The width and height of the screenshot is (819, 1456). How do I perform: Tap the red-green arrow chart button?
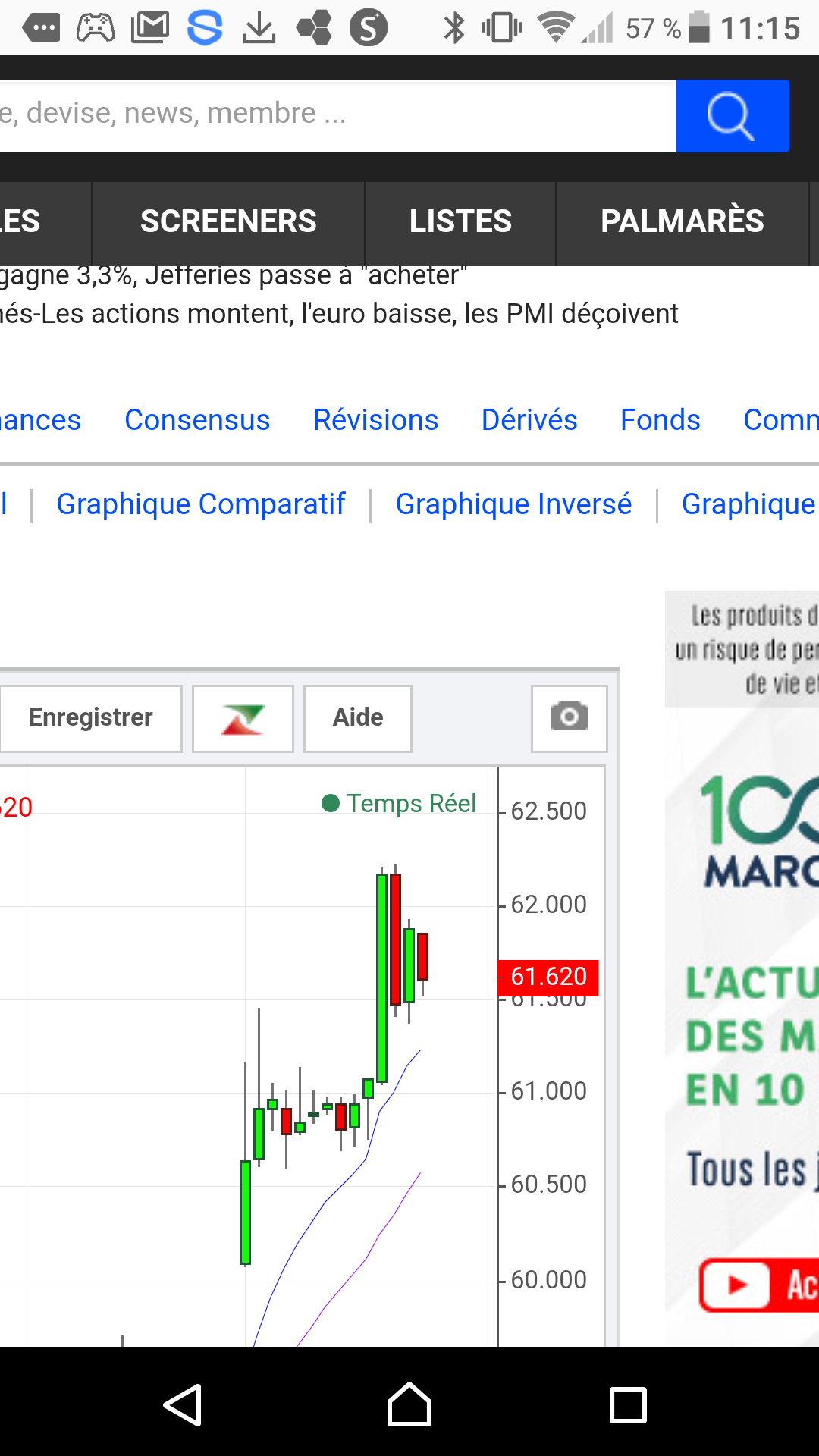pyautogui.click(x=243, y=718)
